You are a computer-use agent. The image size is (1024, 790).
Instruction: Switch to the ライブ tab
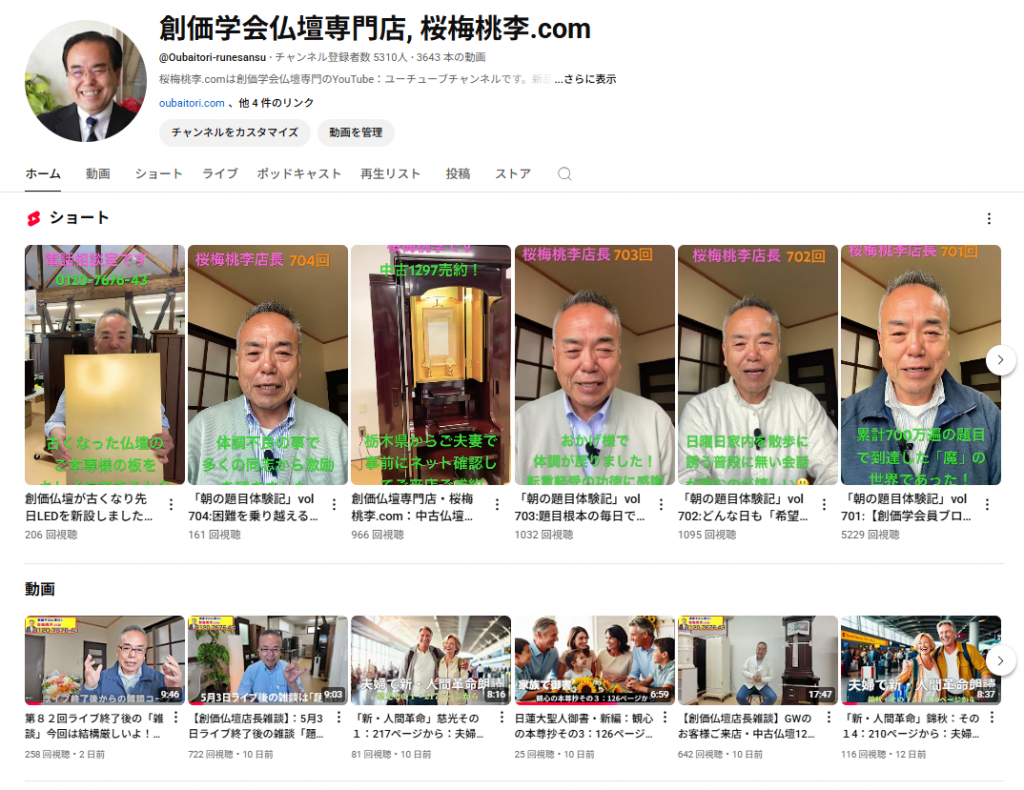pyautogui.click(x=220, y=174)
